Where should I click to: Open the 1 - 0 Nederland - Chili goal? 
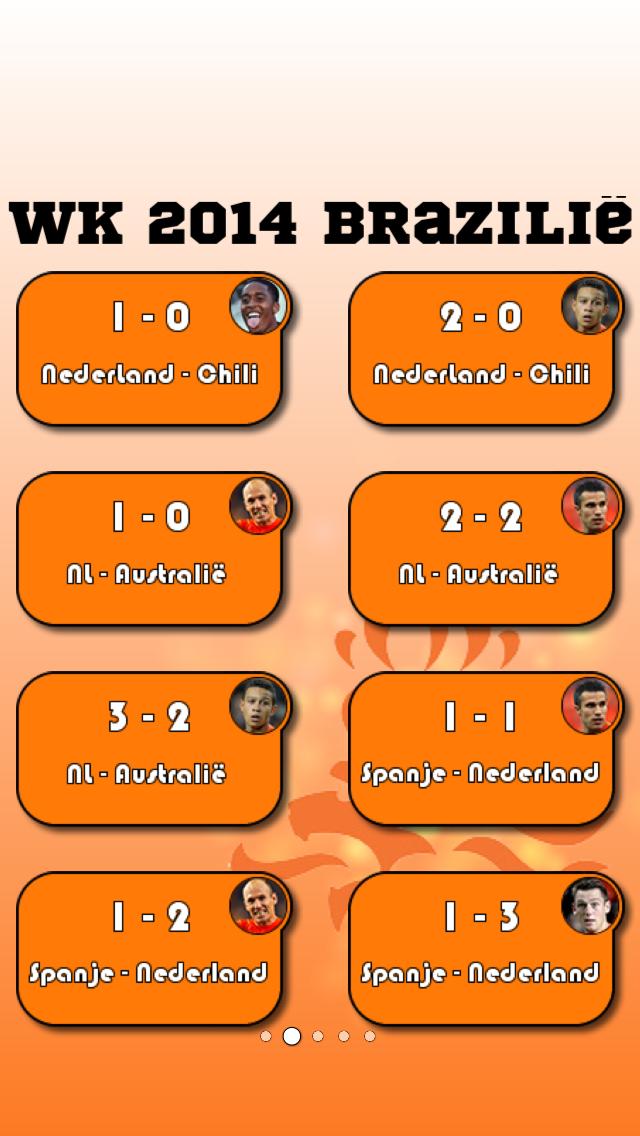click(149, 348)
